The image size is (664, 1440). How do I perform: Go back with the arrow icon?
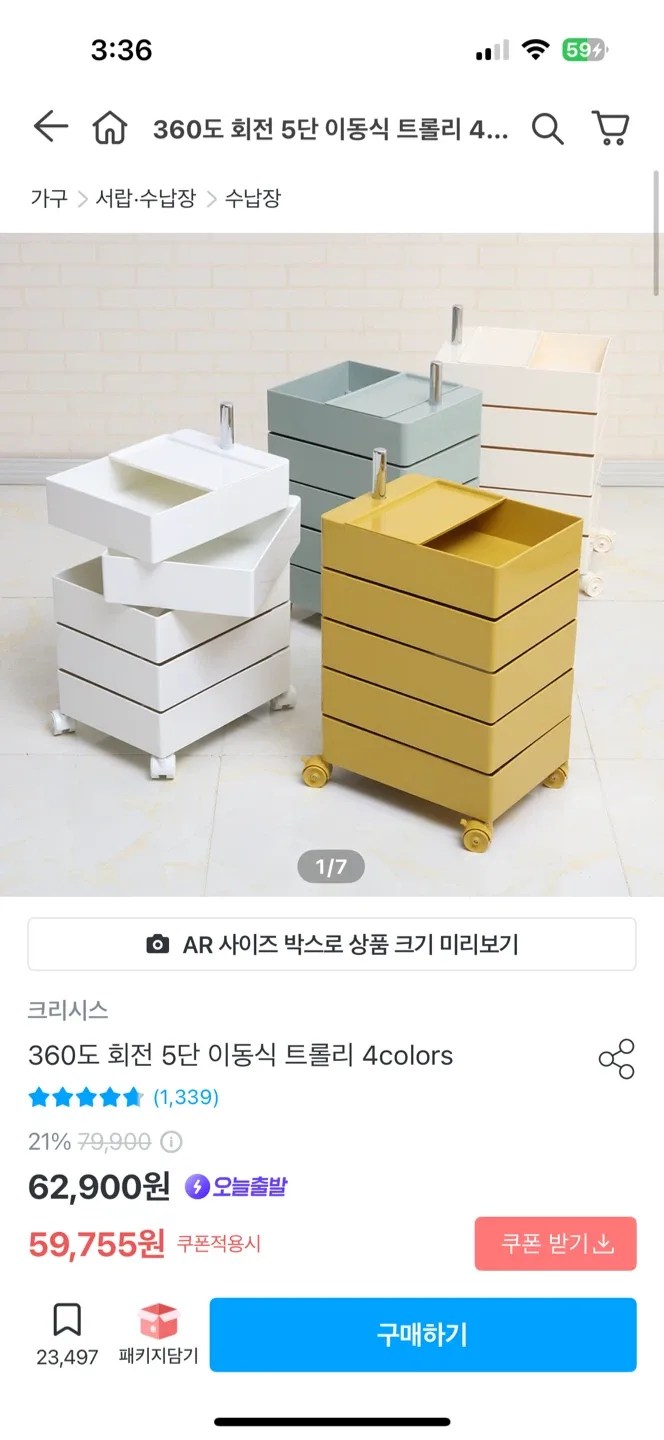pyautogui.click(x=50, y=127)
